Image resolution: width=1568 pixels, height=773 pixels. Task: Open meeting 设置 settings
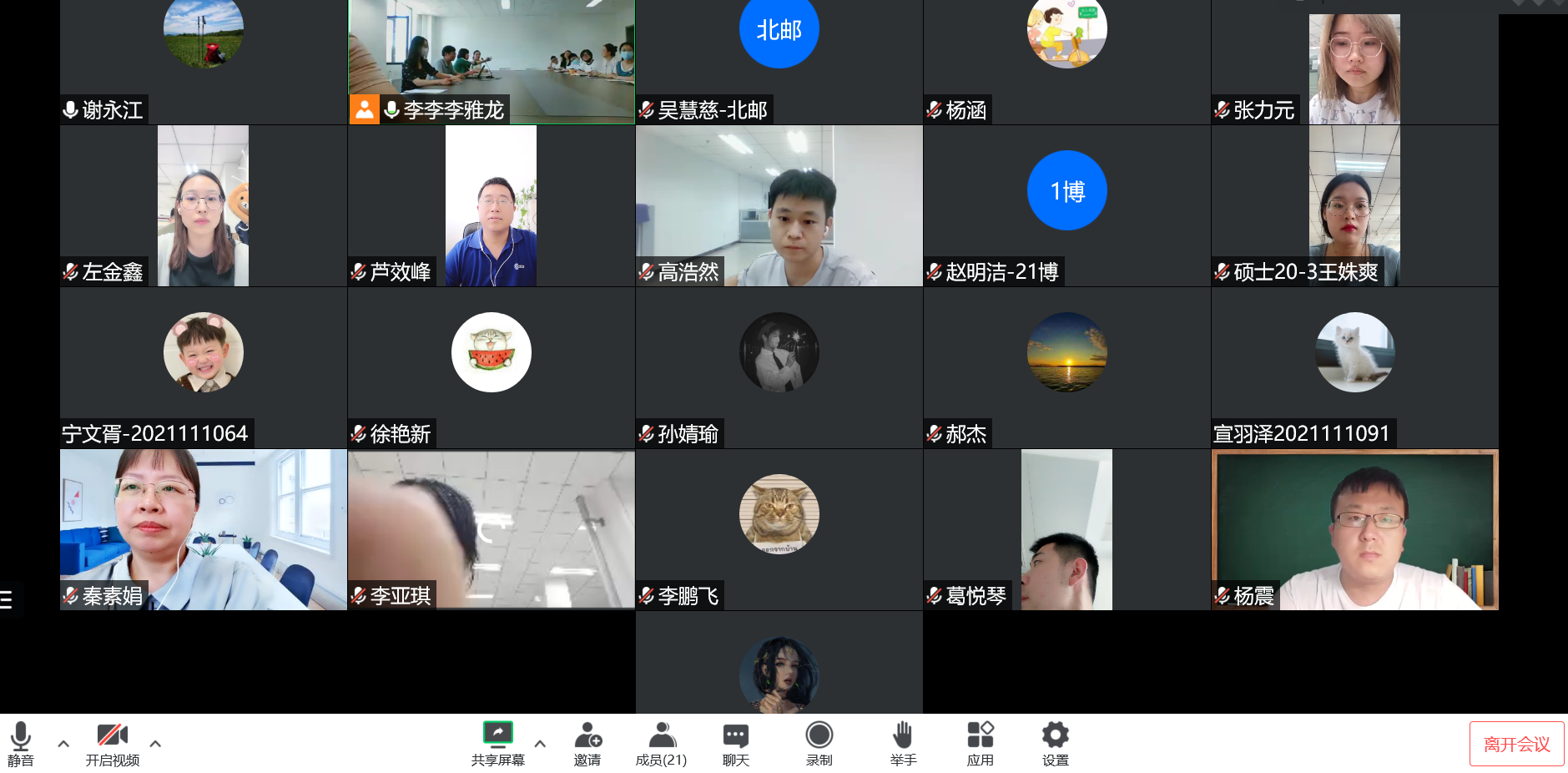tap(1055, 743)
